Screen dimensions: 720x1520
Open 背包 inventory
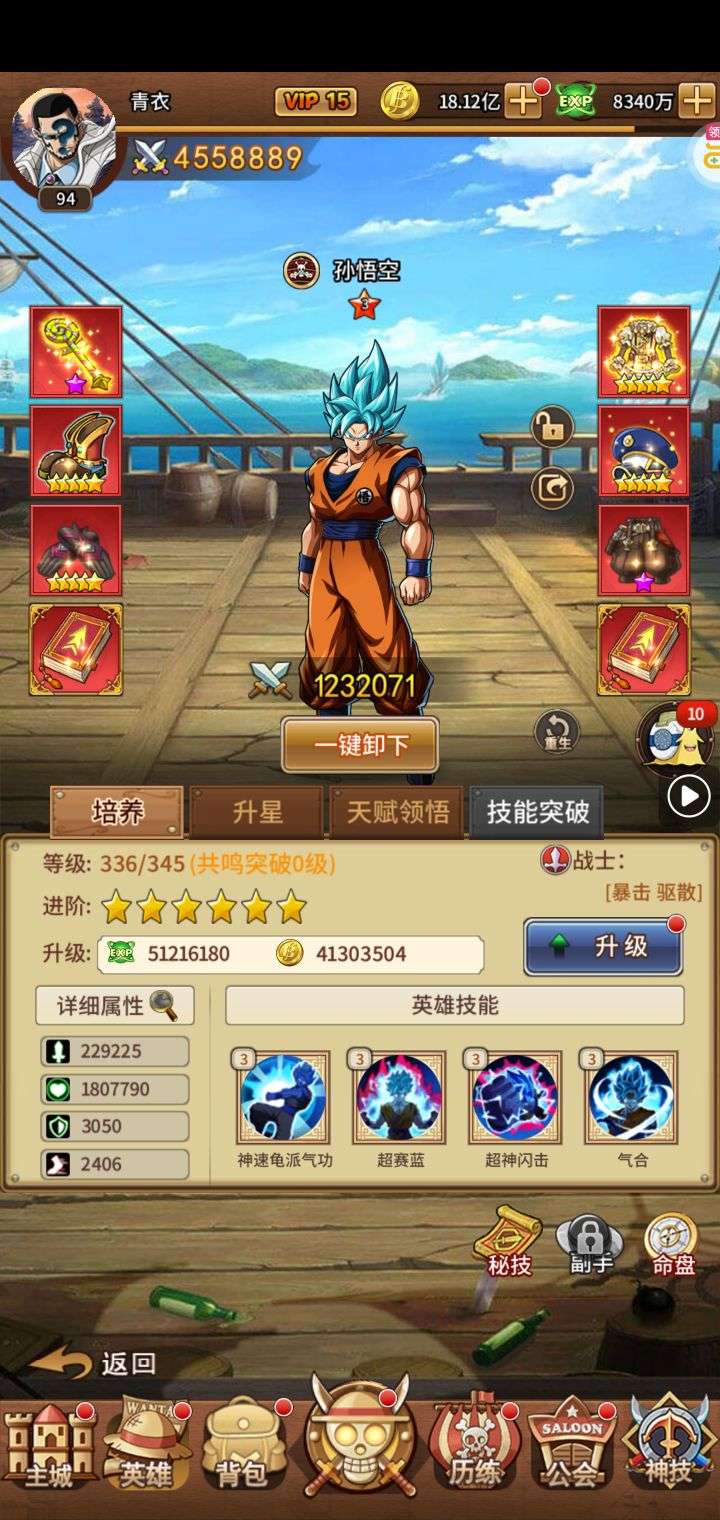[241, 1445]
